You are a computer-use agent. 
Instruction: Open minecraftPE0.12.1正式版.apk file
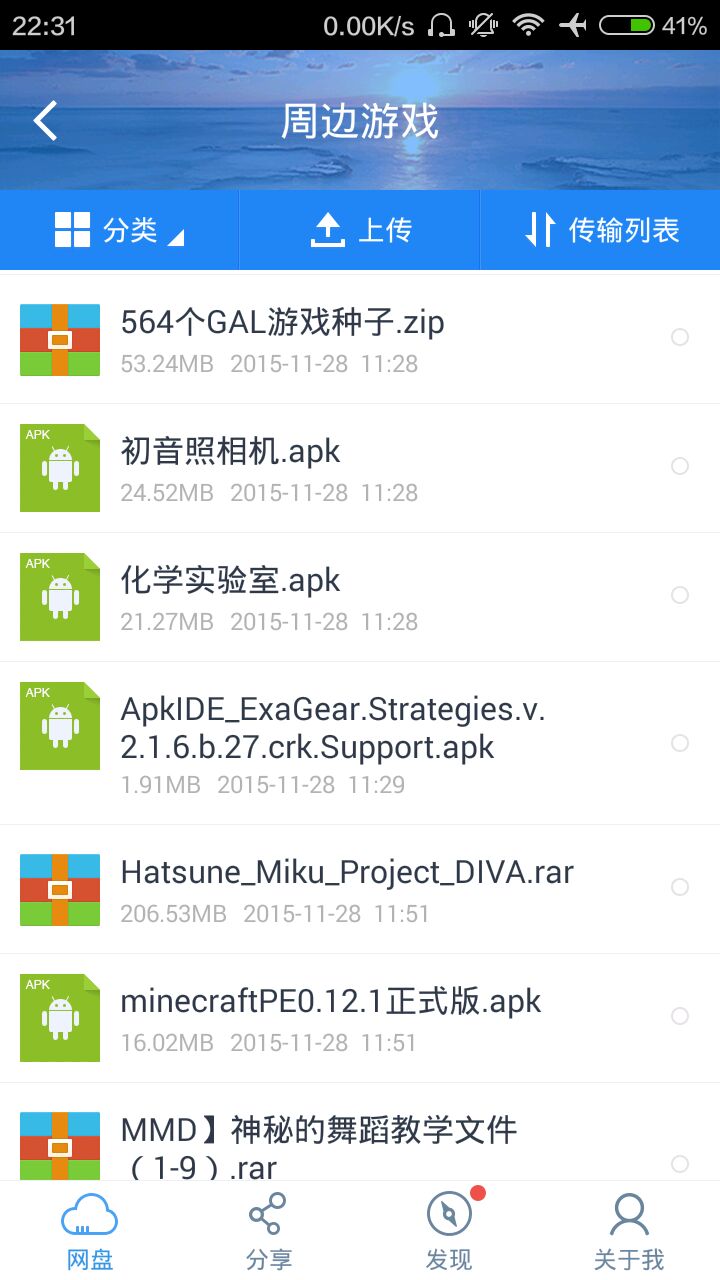pyautogui.click(x=330, y=1017)
